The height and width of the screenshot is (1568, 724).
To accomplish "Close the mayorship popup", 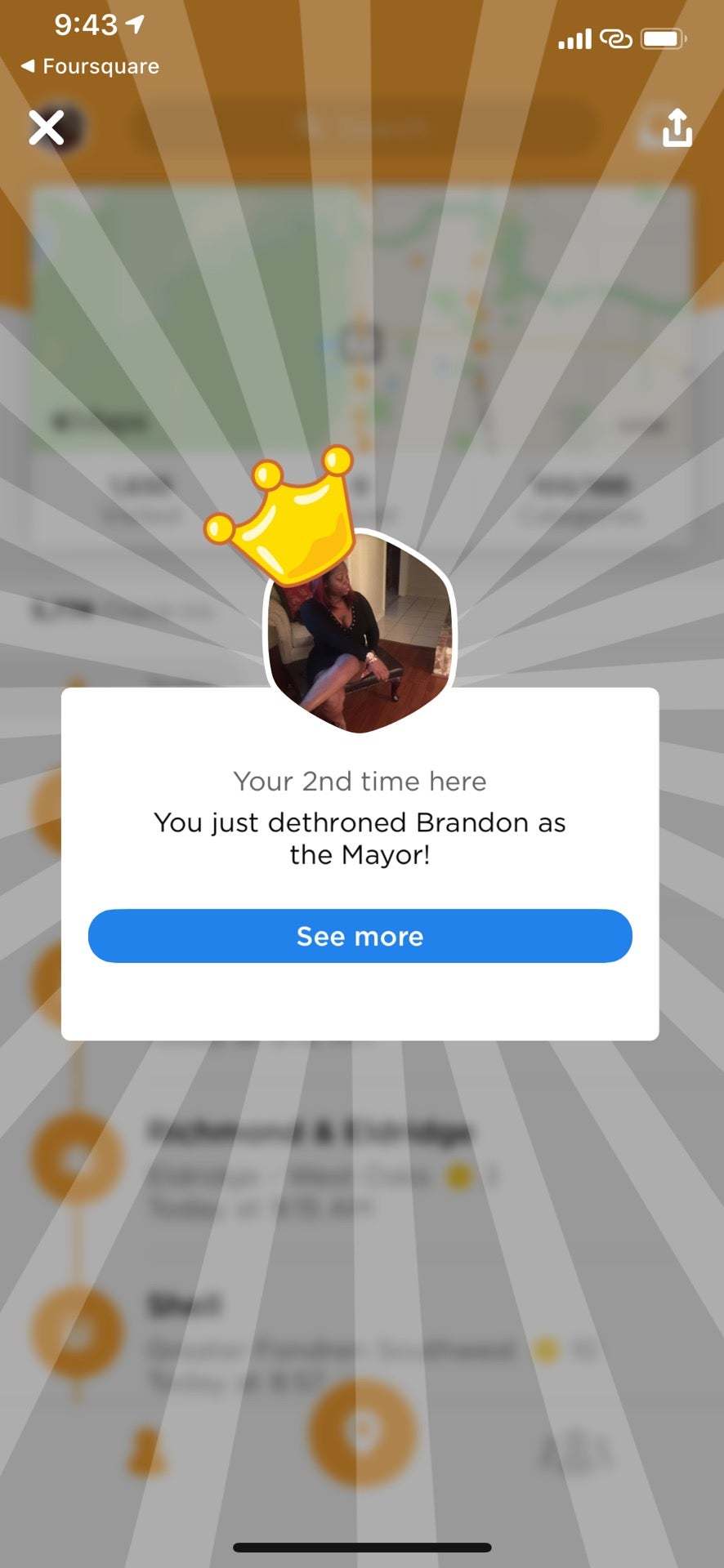I will pyautogui.click(x=47, y=128).
